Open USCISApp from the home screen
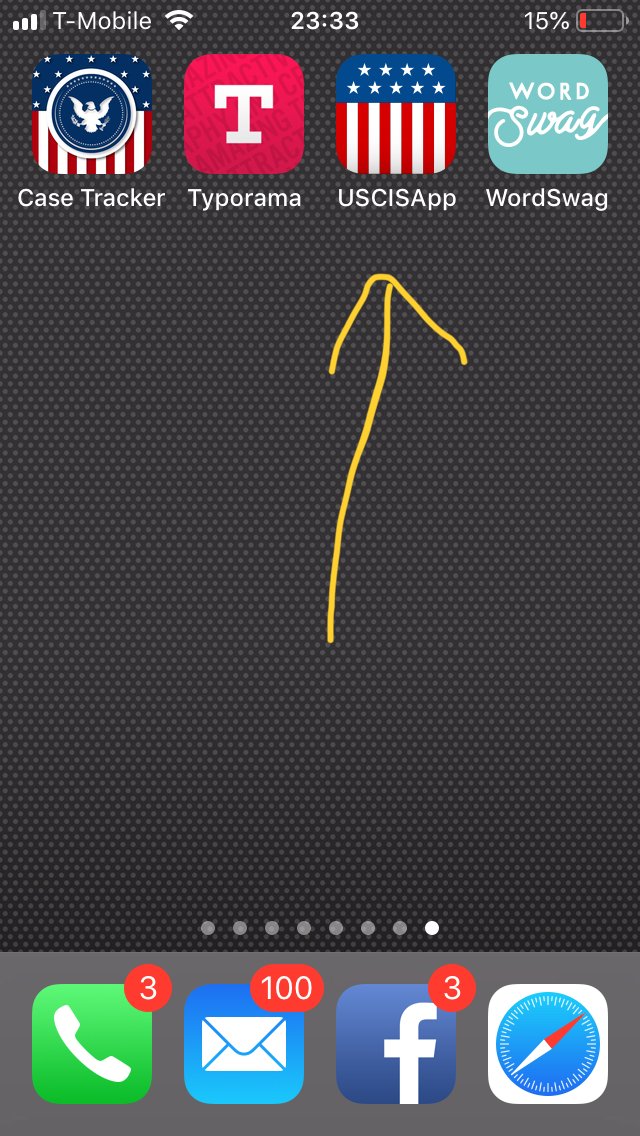Viewport: 640px width, 1136px height. tap(396, 114)
